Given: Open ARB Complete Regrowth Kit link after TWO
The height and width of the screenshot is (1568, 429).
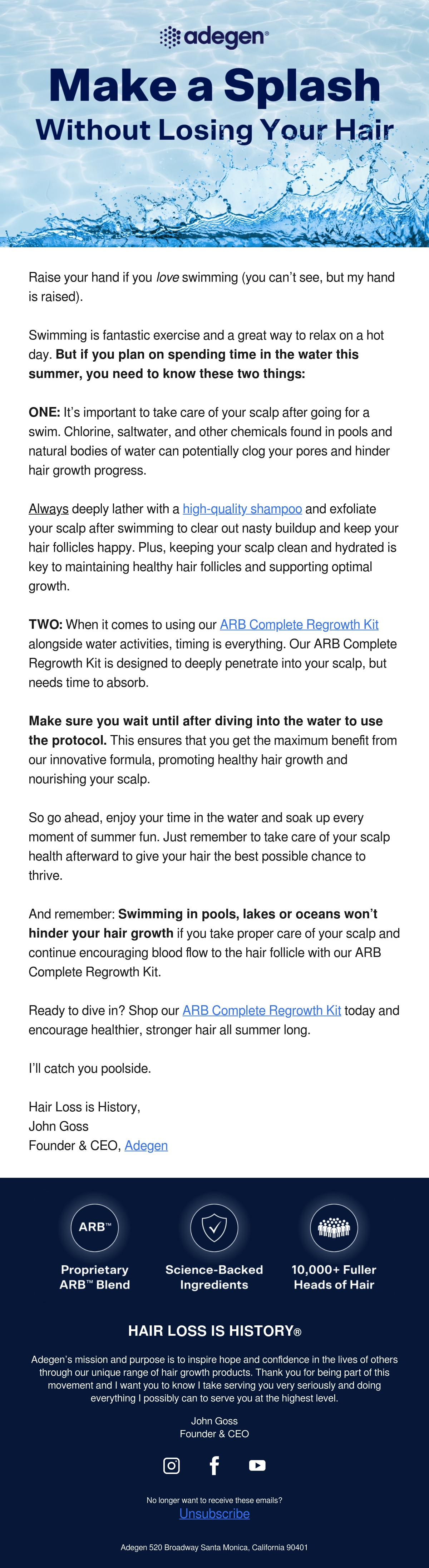Looking at the screenshot, I should point(299,625).
